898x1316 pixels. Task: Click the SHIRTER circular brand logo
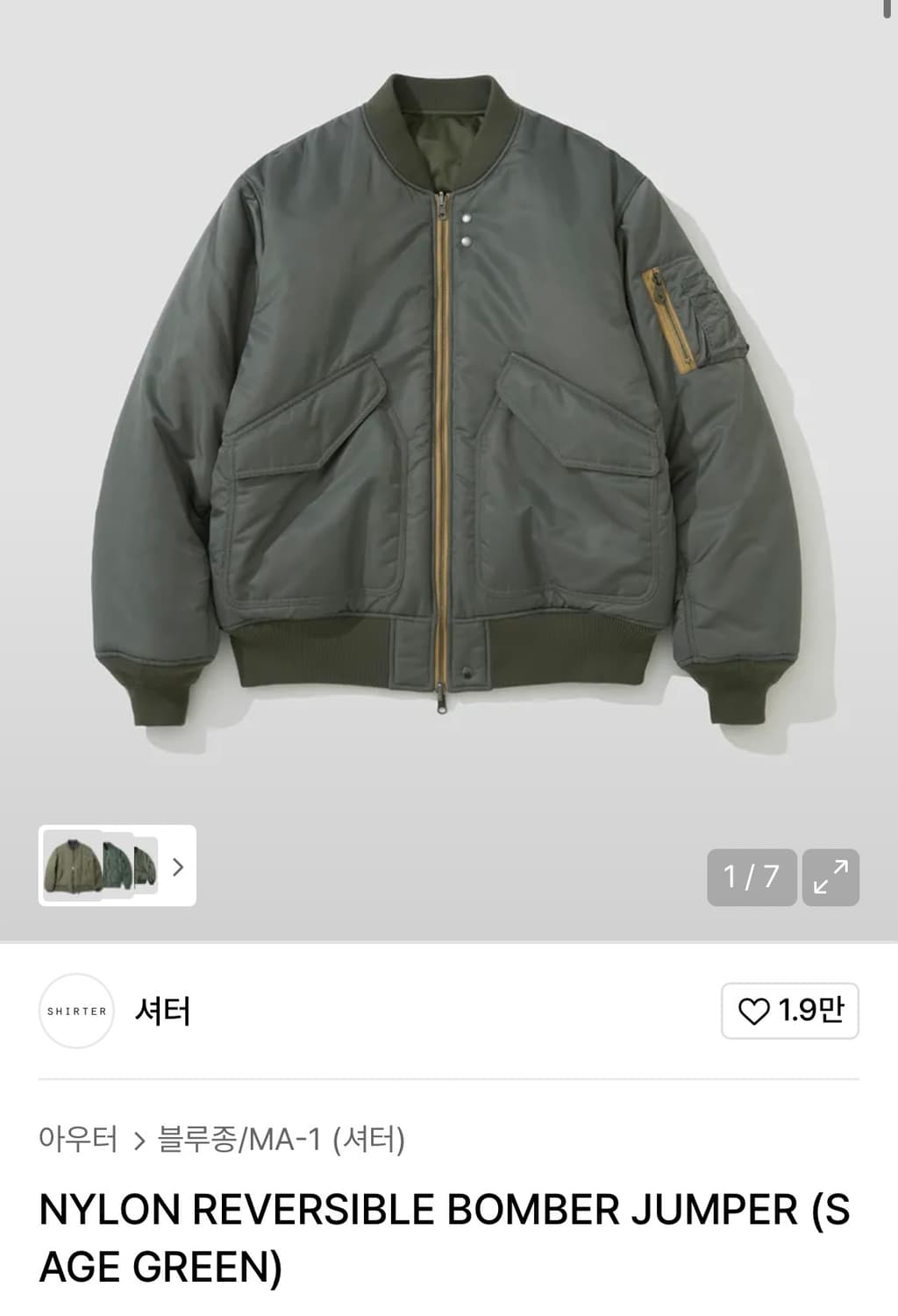tap(78, 1010)
